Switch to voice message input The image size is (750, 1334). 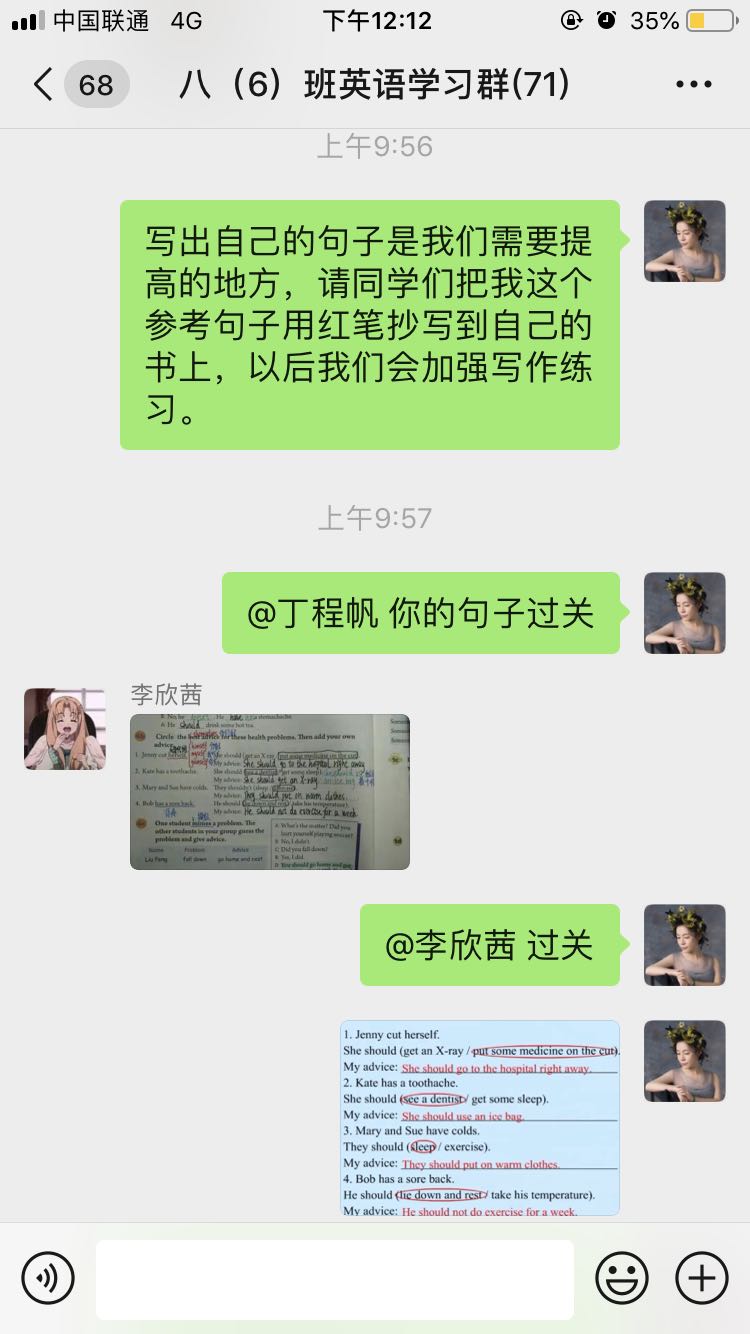click(x=48, y=1278)
